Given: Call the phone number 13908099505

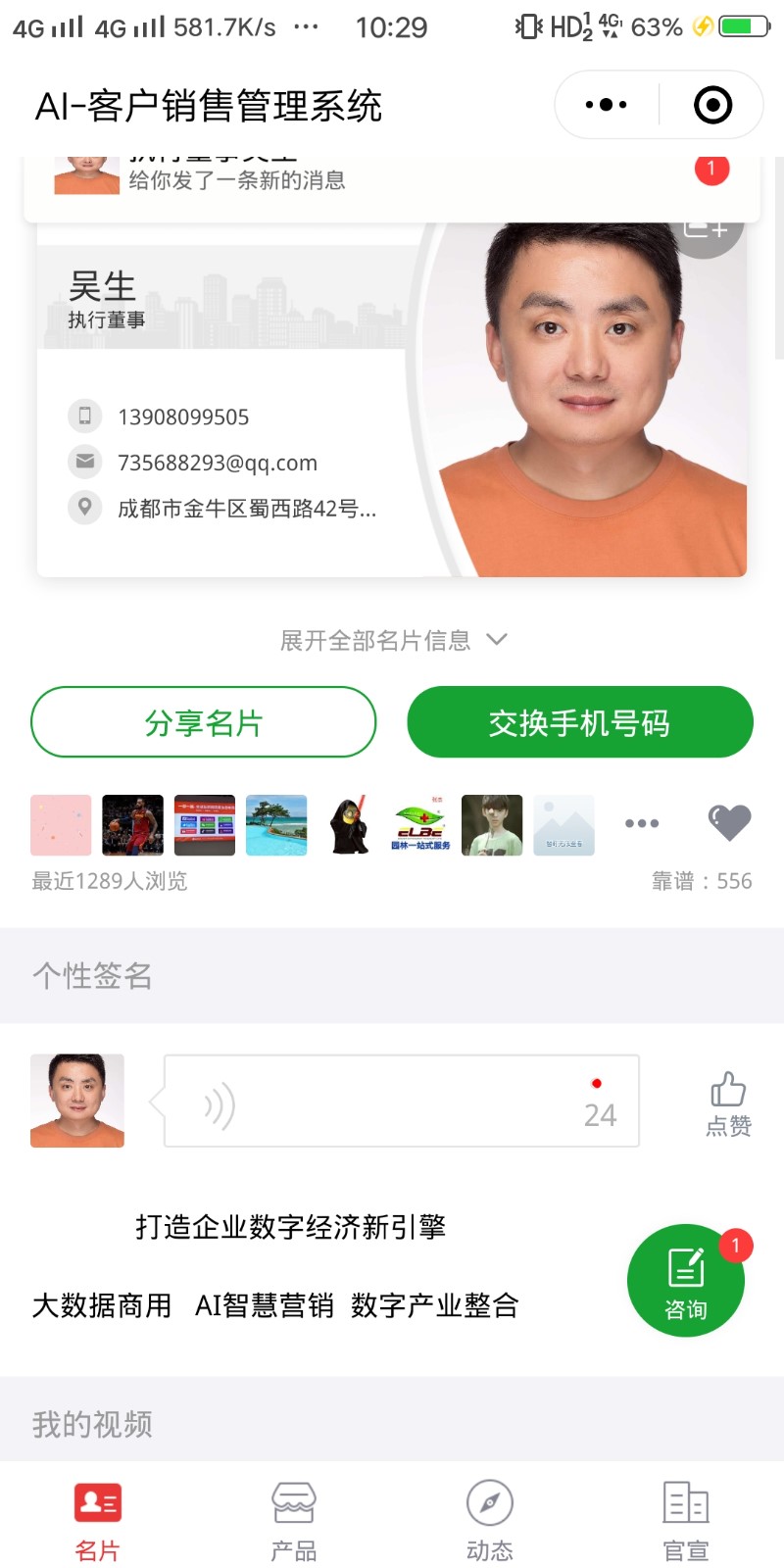Looking at the screenshot, I should click(183, 417).
